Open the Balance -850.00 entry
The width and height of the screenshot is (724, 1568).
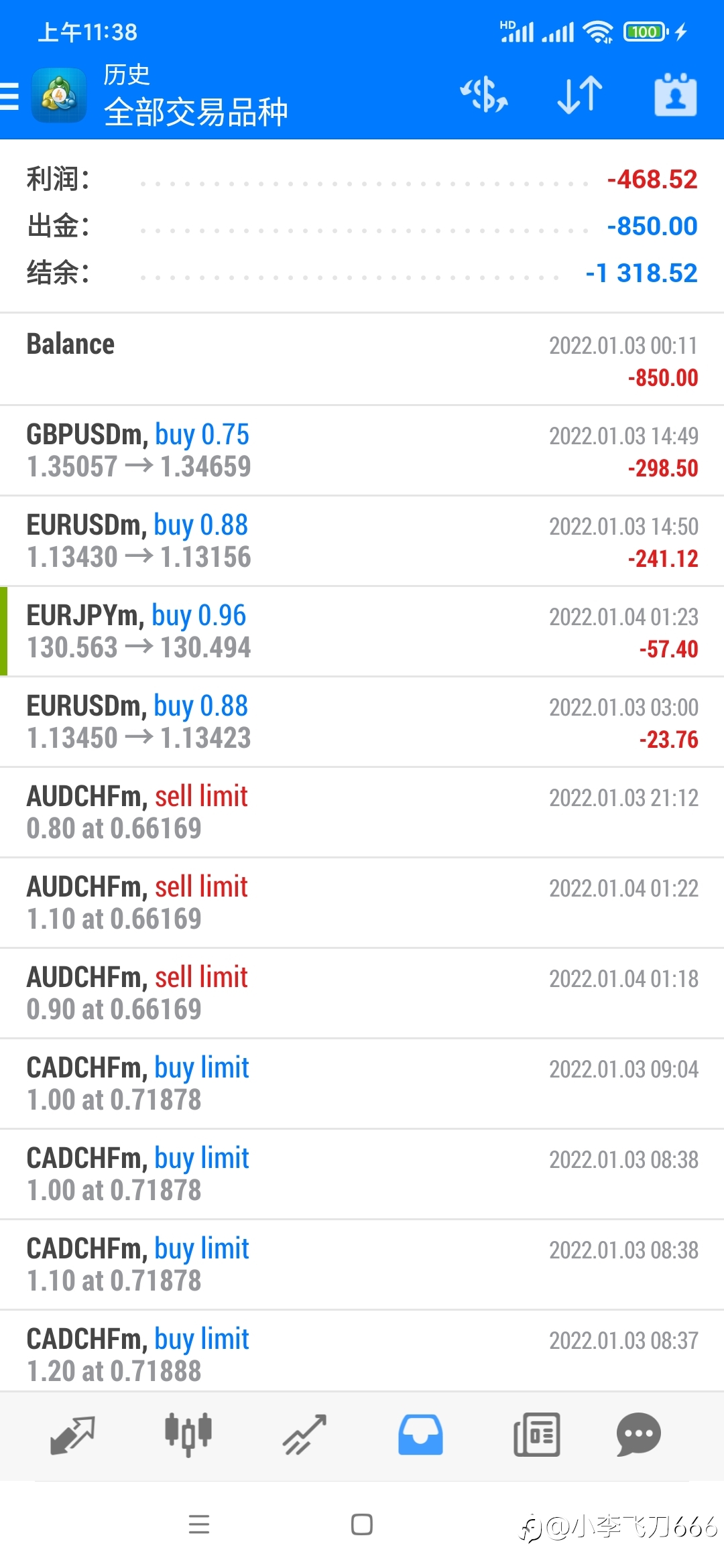(x=362, y=360)
